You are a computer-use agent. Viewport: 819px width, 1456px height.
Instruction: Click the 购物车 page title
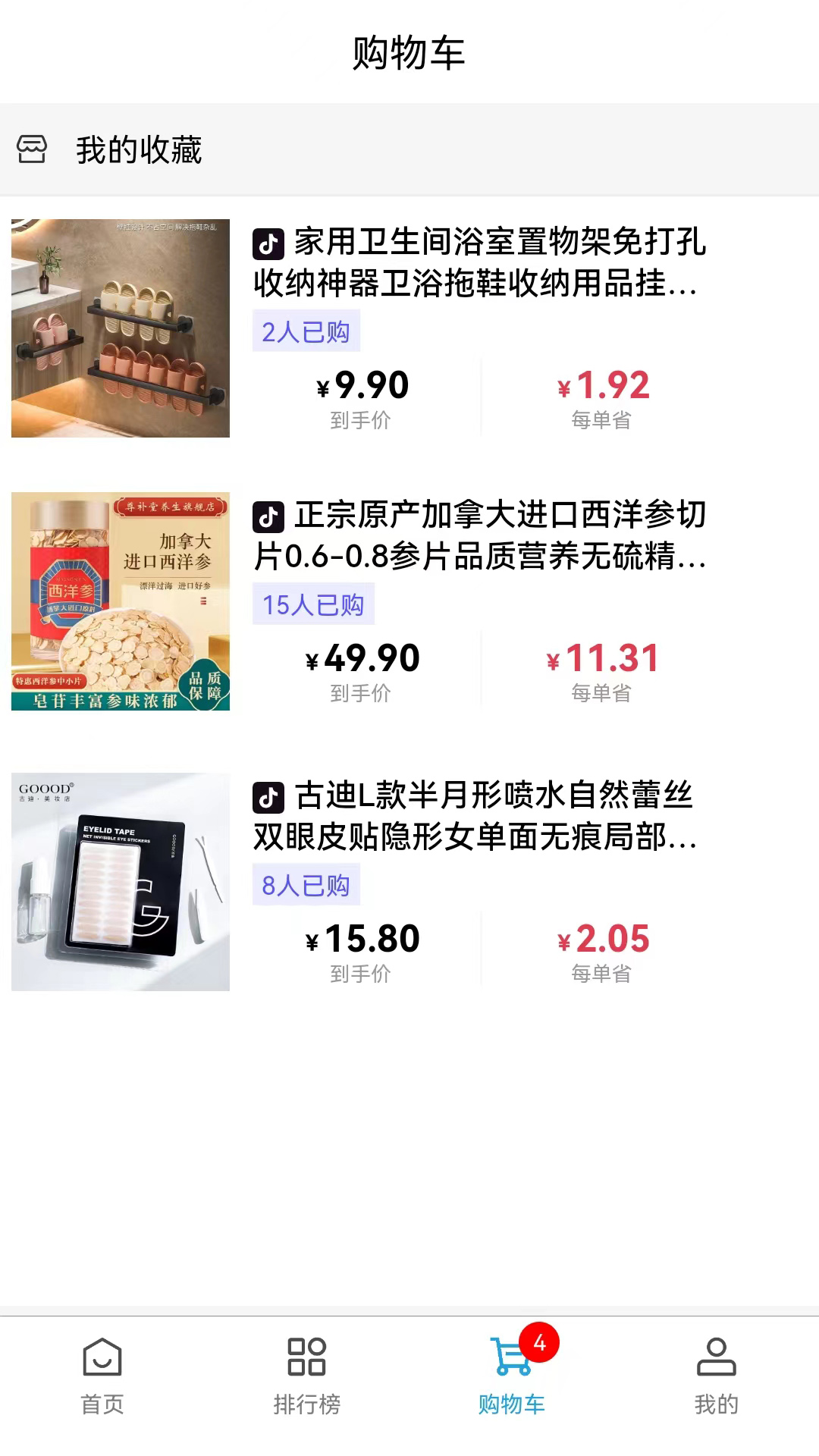click(x=409, y=53)
